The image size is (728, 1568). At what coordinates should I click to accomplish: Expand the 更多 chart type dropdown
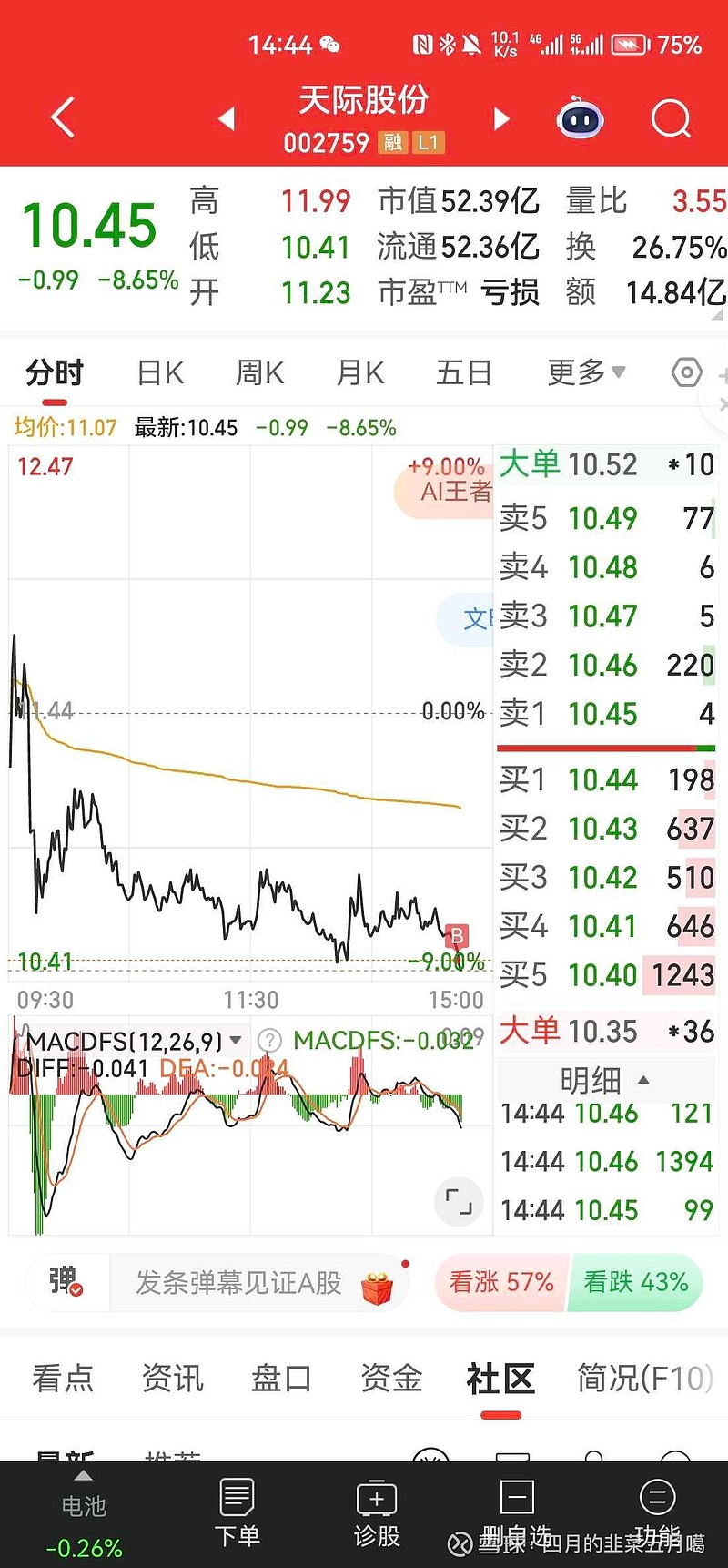point(586,372)
